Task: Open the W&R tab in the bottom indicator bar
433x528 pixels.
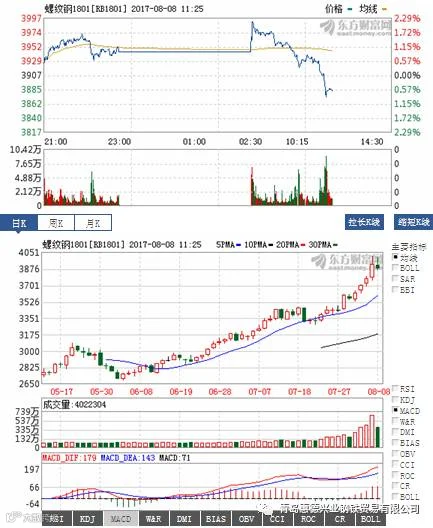Action: [x=153, y=519]
